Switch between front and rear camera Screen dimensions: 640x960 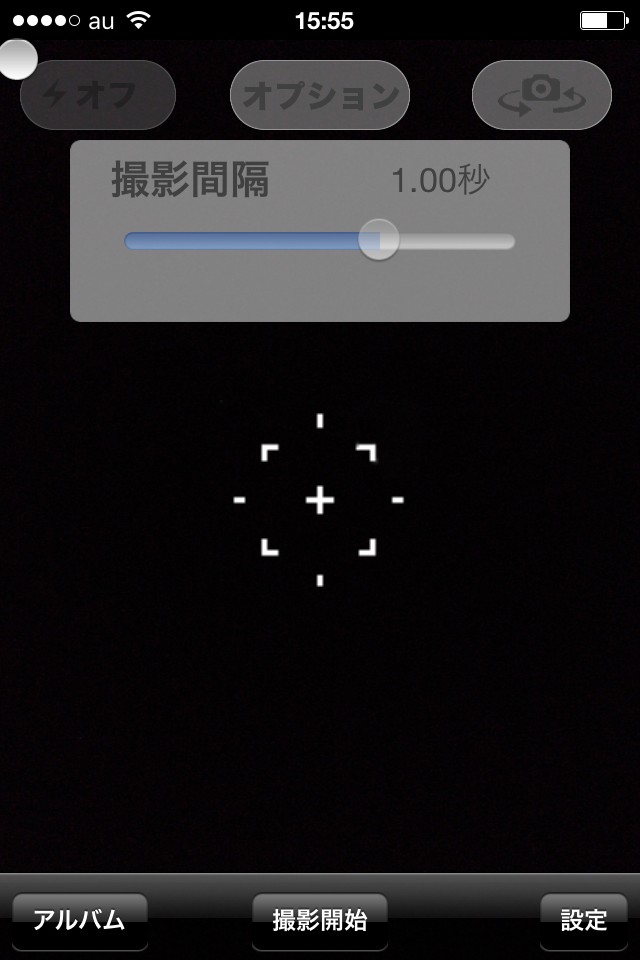pos(541,95)
